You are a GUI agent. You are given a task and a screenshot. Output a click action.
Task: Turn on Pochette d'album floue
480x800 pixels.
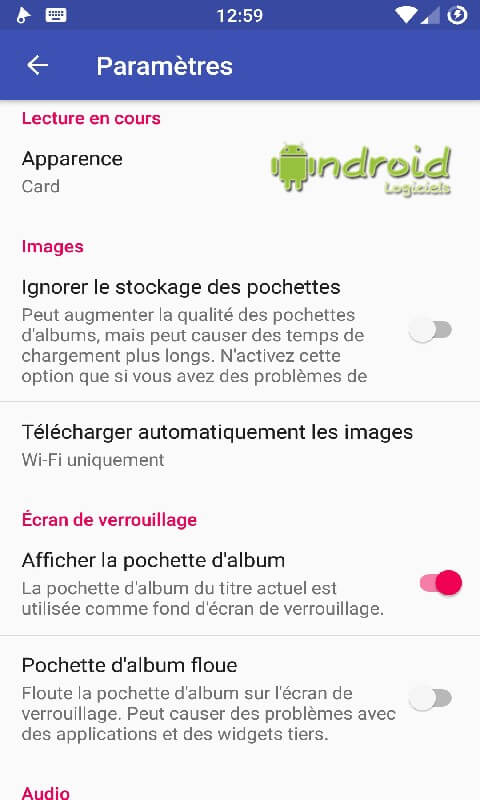pos(431,698)
